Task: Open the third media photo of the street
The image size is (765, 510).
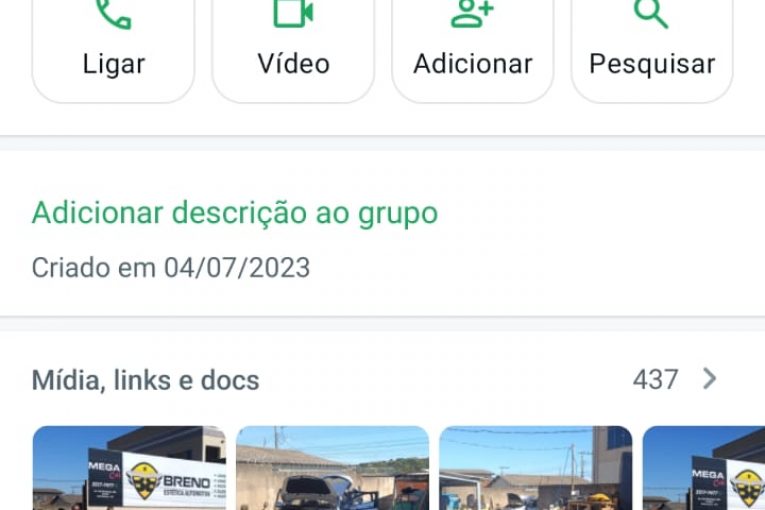Action: click(x=535, y=468)
